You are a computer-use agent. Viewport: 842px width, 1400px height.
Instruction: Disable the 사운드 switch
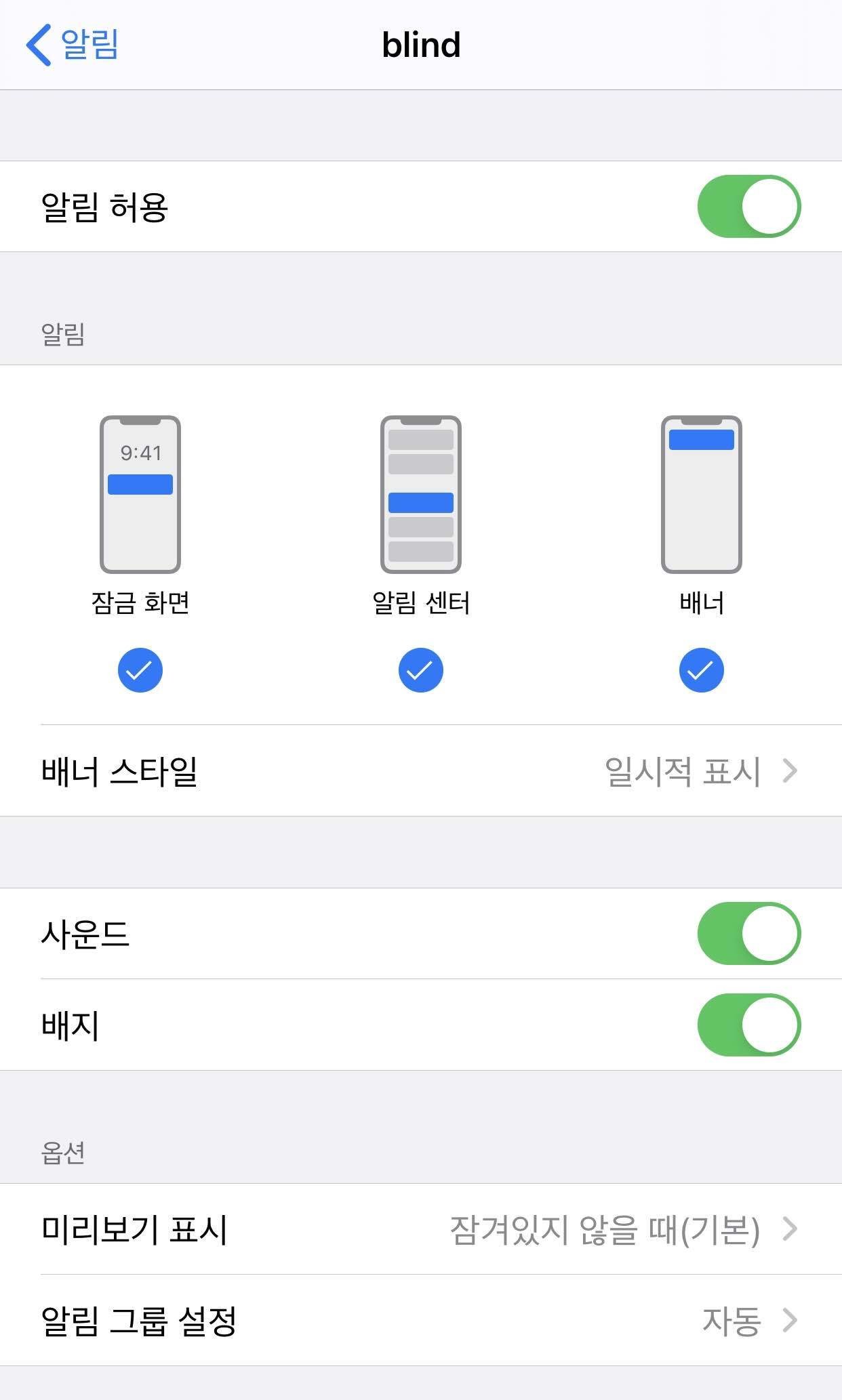coord(748,933)
